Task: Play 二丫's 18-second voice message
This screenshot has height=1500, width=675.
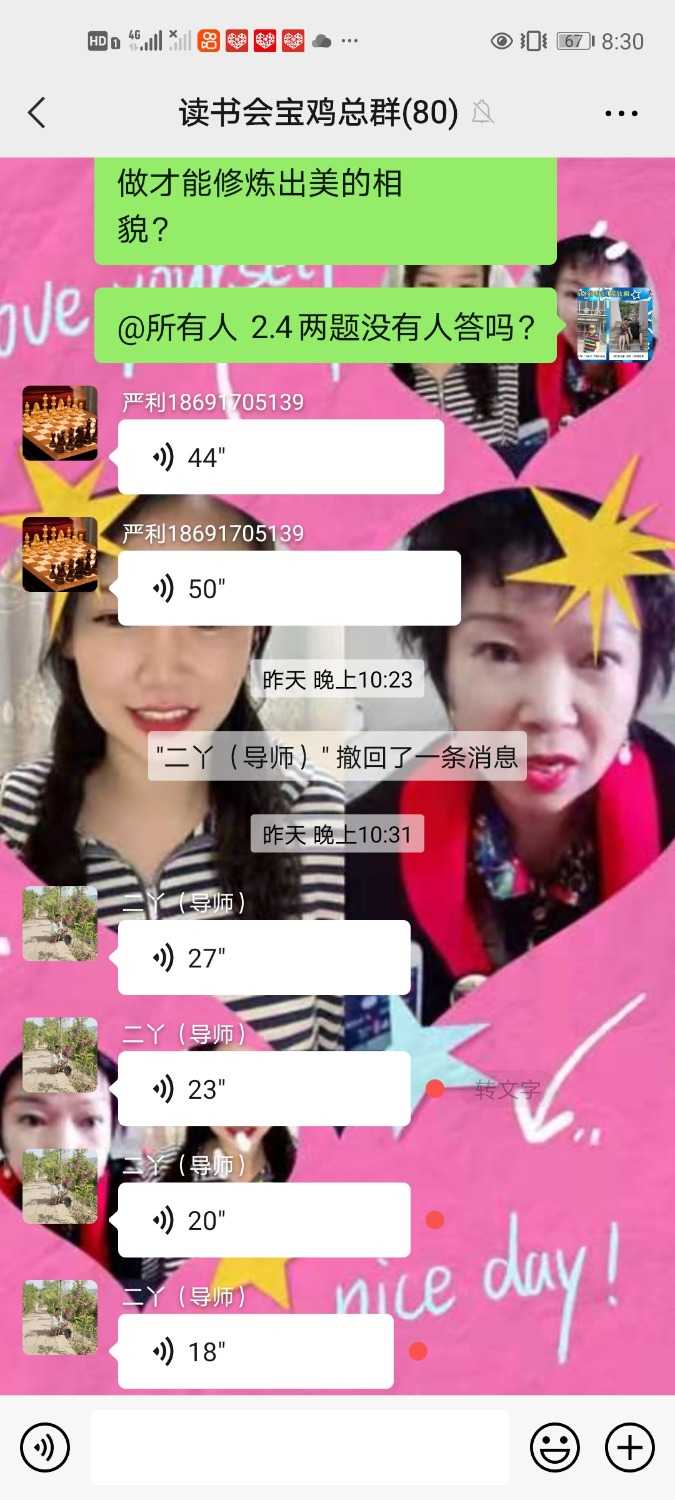Action: (x=255, y=1351)
